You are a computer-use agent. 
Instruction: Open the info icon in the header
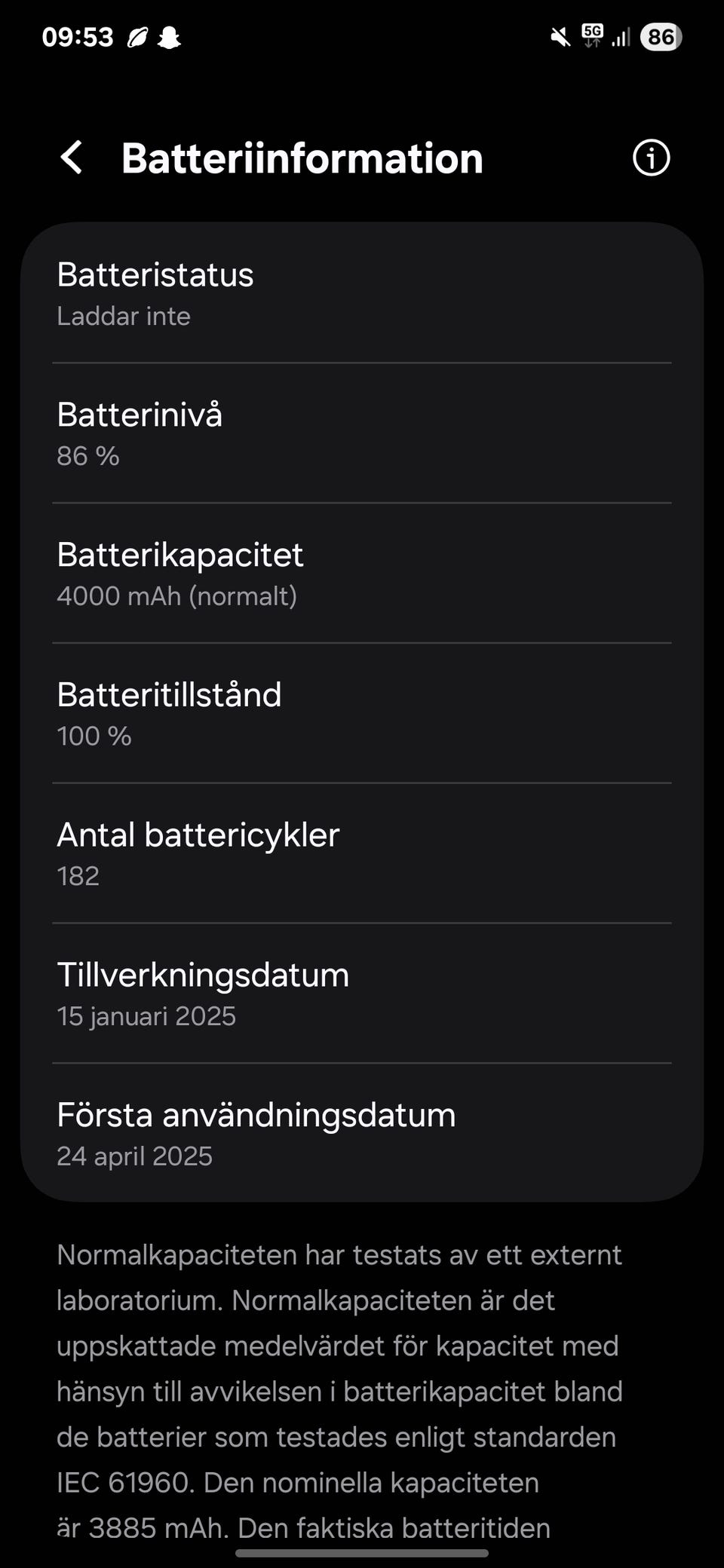[x=651, y=158]
